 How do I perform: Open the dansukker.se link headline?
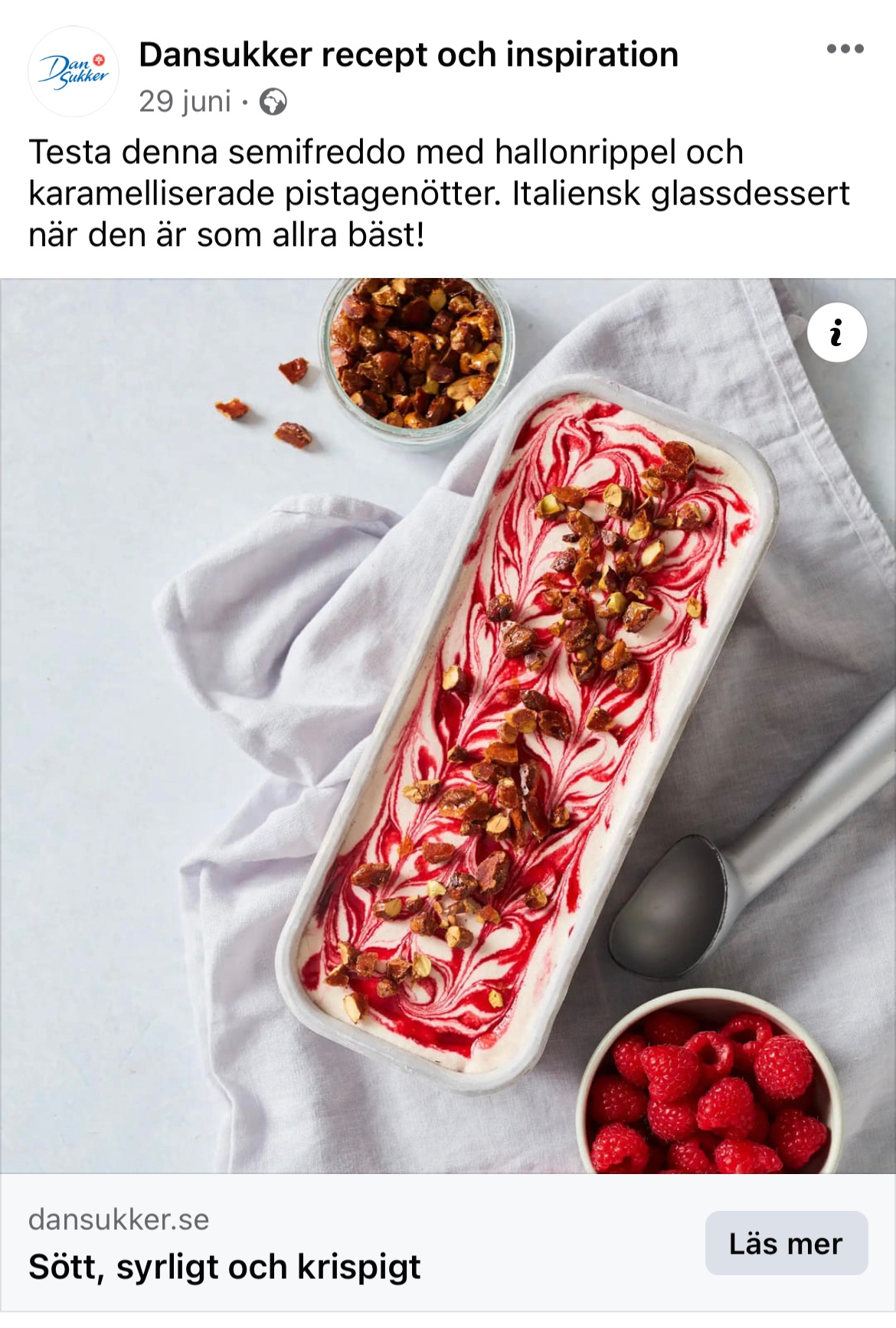point(224,1267)
